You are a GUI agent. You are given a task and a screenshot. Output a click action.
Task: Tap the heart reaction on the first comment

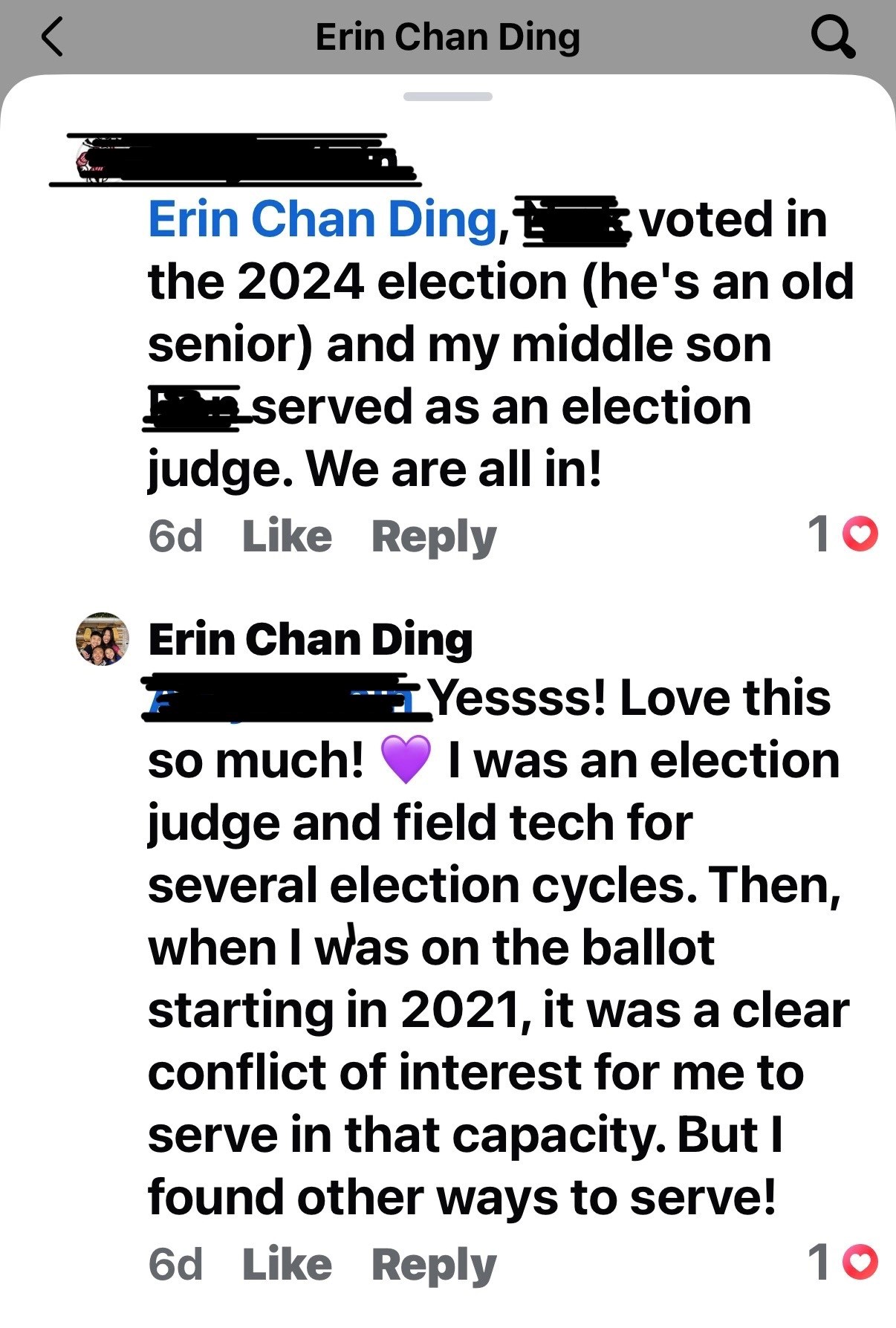[x=860, y=534]
